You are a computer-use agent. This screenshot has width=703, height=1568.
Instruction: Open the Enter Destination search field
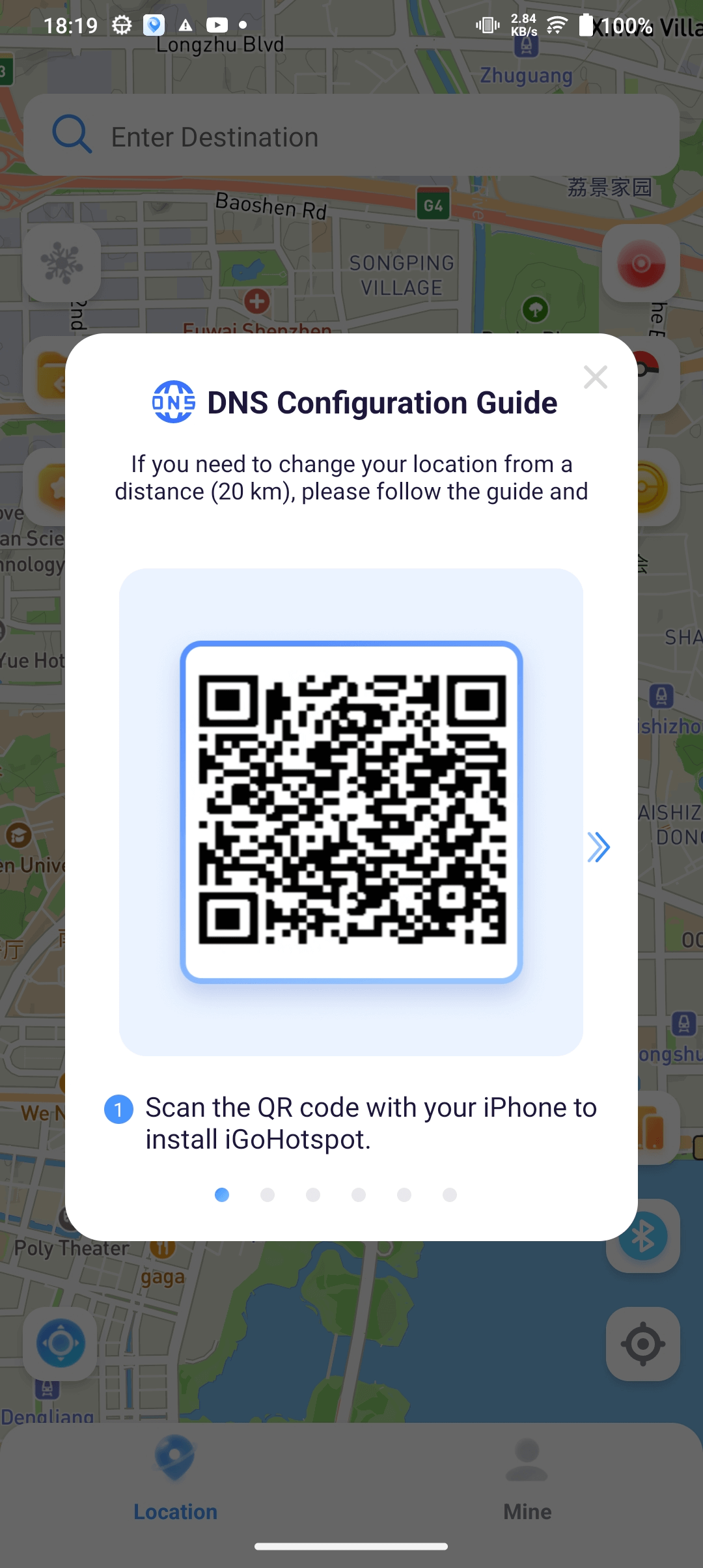pos(351,137)
